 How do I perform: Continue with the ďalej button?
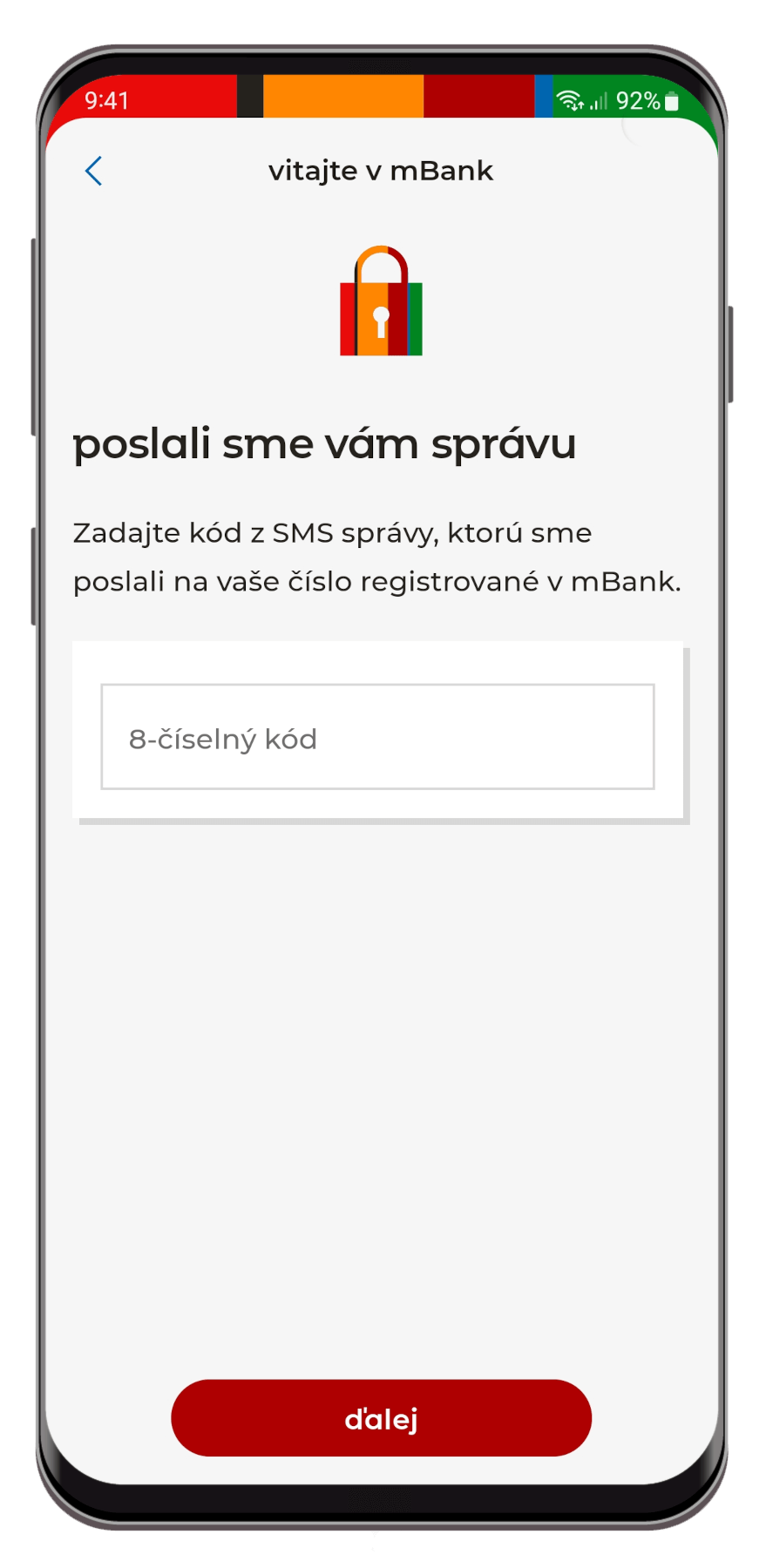click(381, 1418)
